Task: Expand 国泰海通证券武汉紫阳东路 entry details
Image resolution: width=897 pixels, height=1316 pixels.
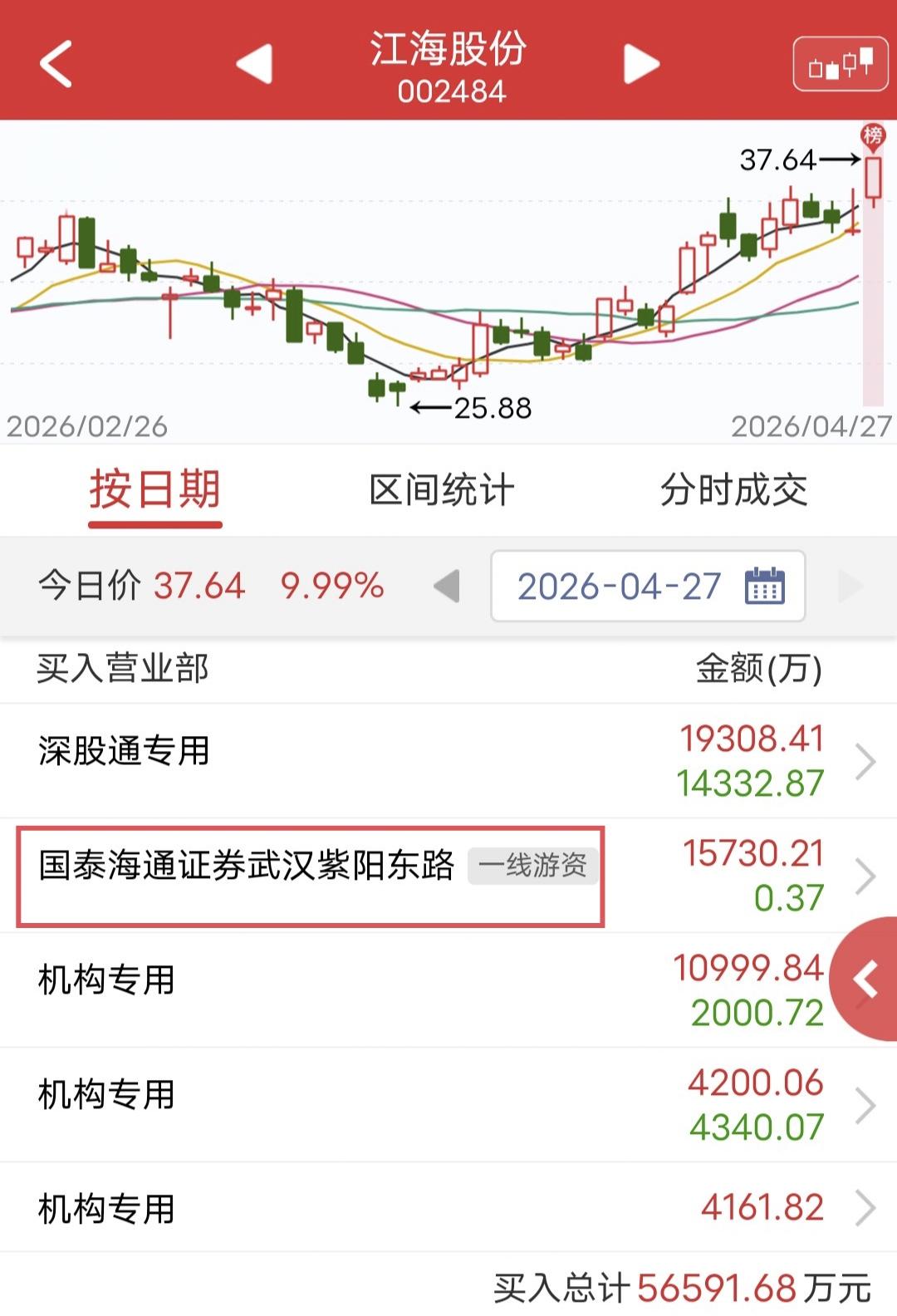Action: (x=866, y=874)
